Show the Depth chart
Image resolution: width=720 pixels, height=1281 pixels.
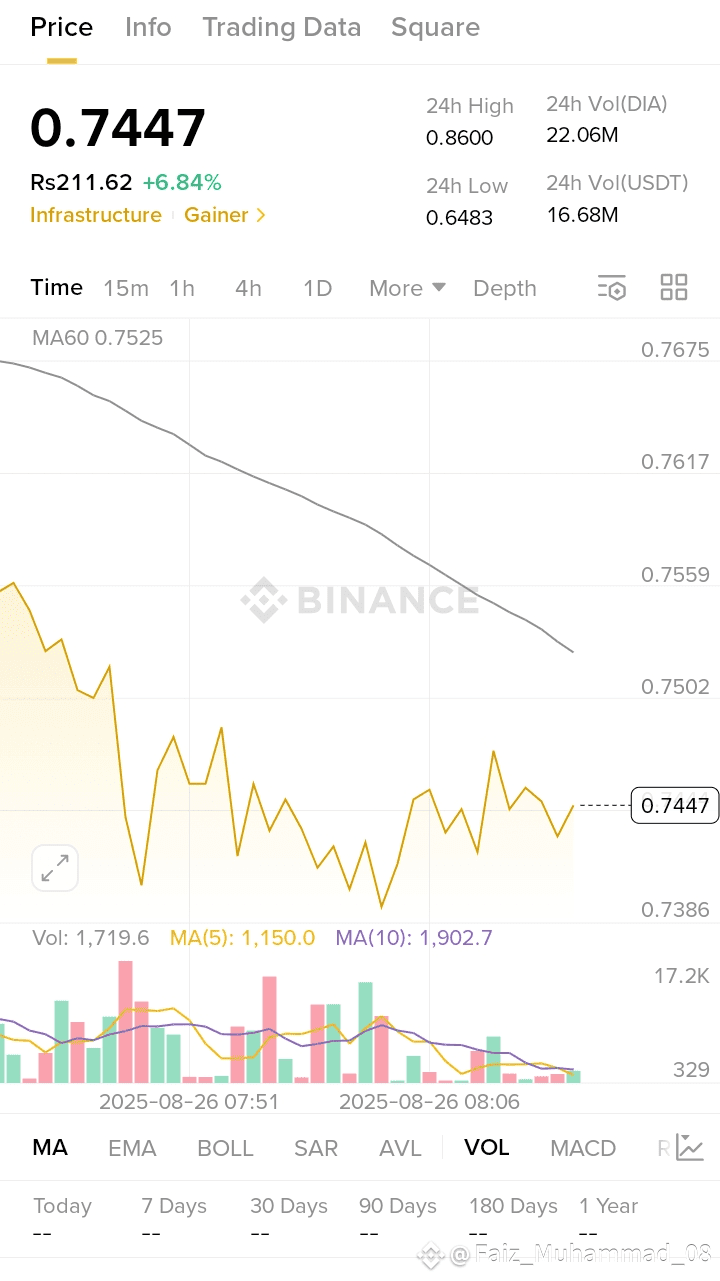(505, 288)
